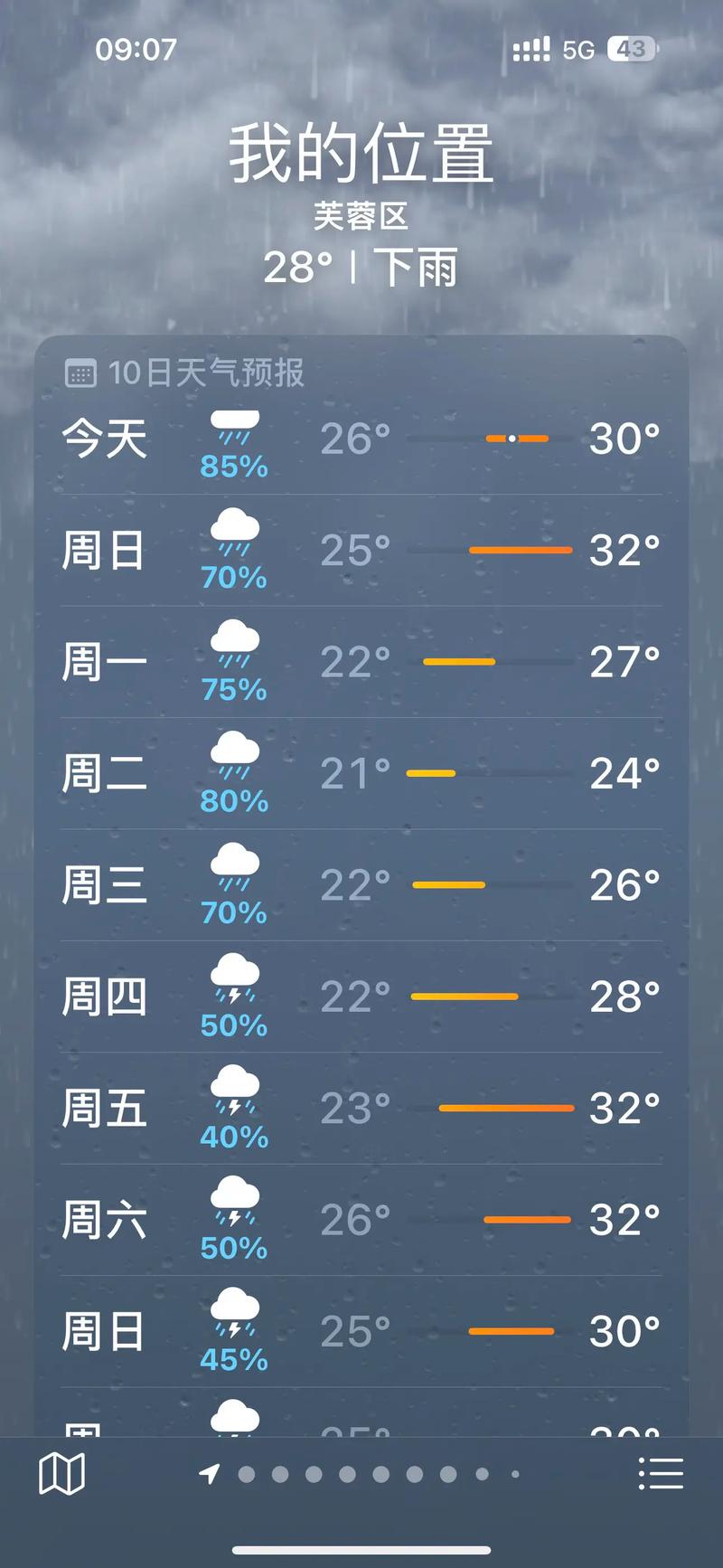Open the locations list icon at bottom right
The width and height of the screenshot is (723, 1568).
(x=661, y=1472)
